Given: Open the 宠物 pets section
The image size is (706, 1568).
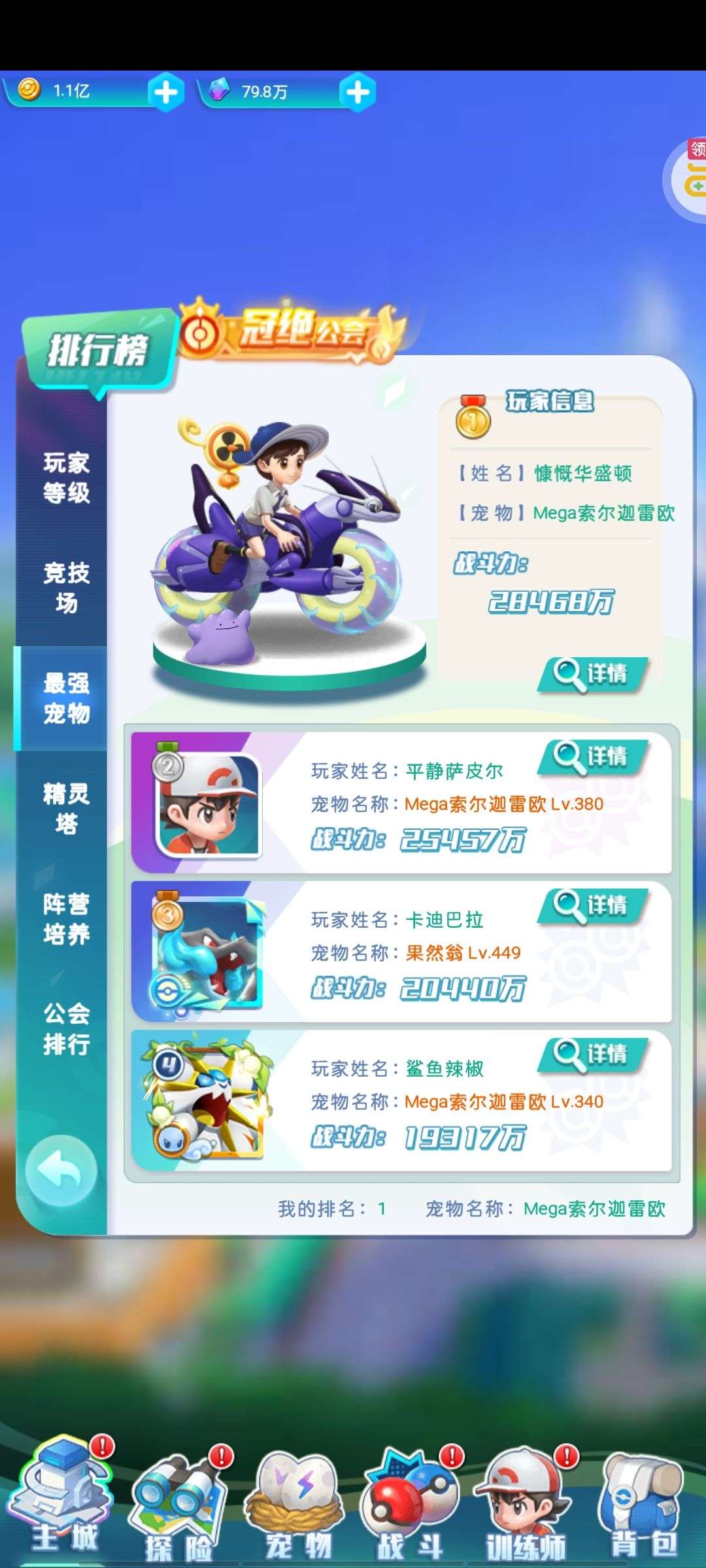Looking at the screenshot, I should 298,1506.
